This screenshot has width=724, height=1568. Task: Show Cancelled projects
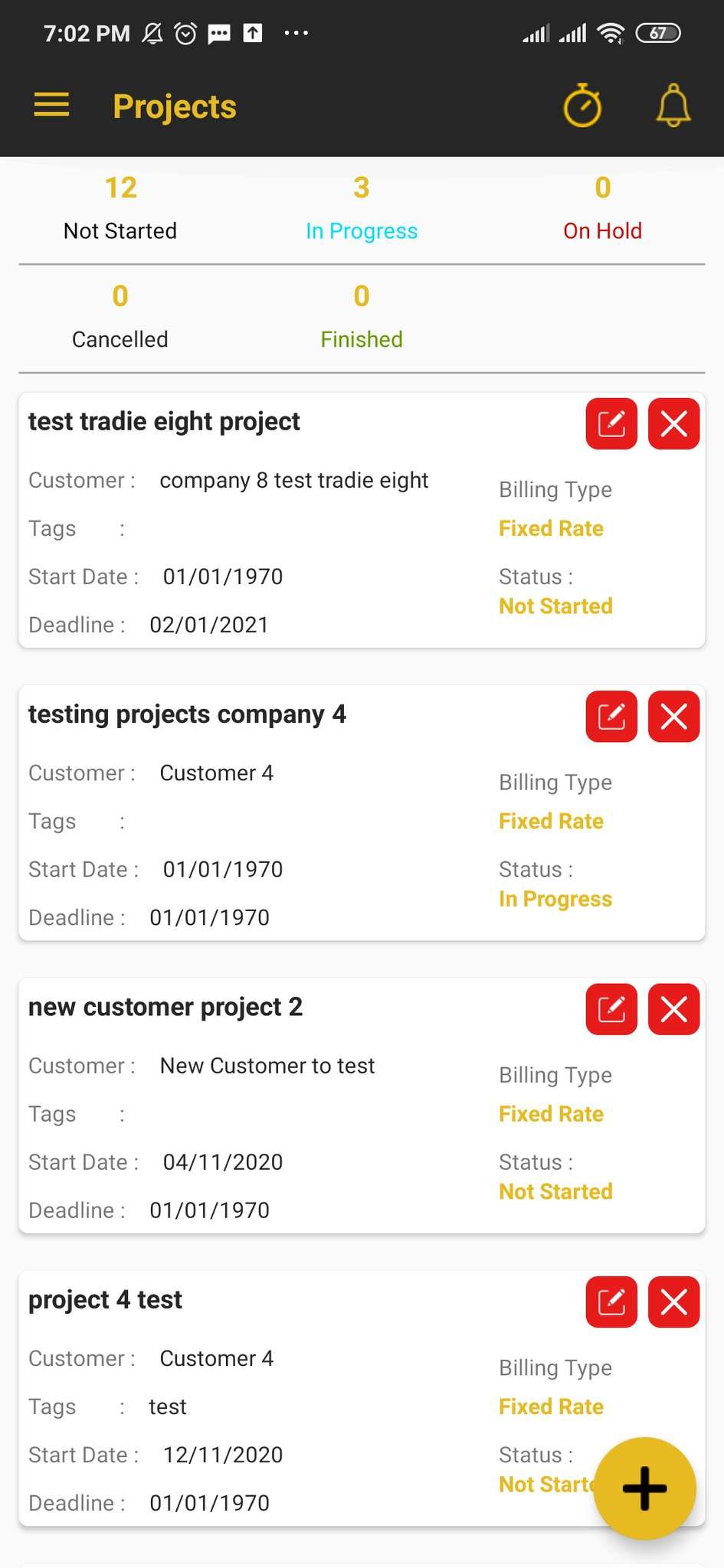coord(120,317)
